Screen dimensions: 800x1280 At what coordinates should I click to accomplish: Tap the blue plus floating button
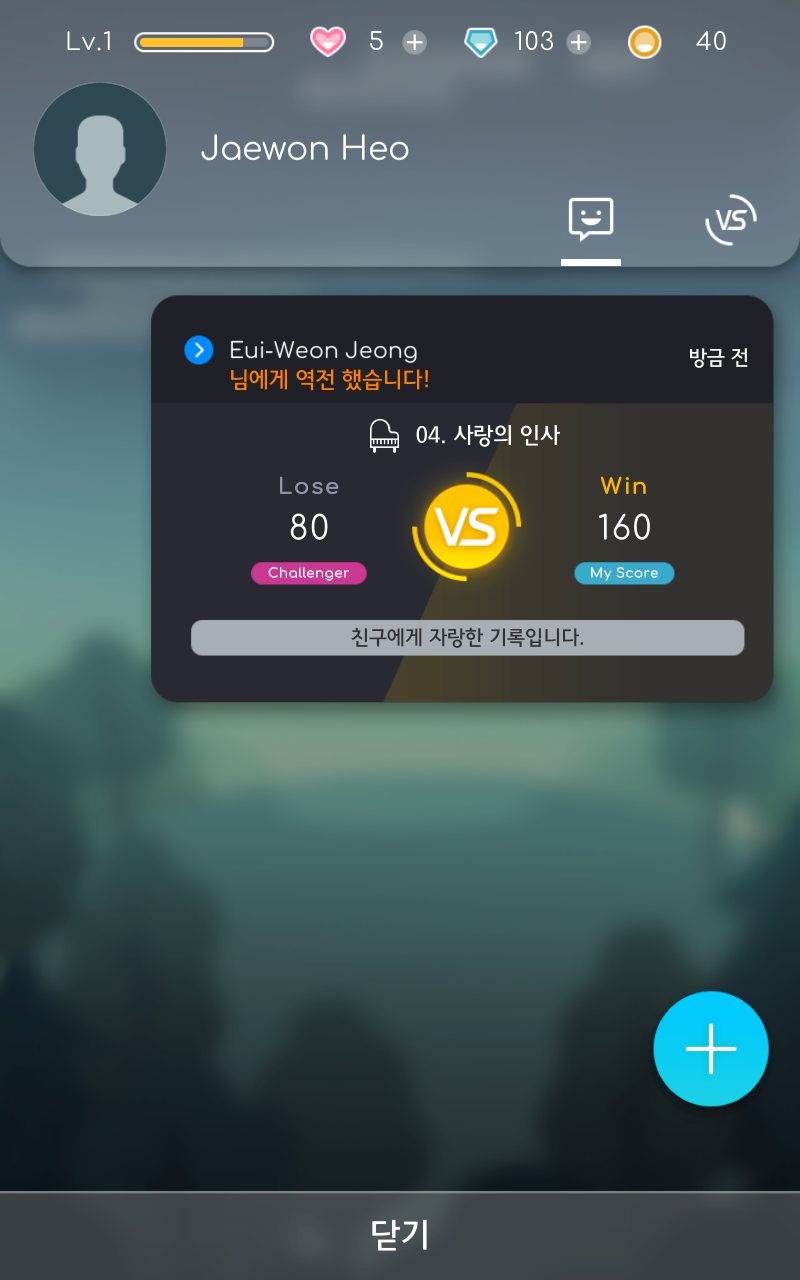710,1048
